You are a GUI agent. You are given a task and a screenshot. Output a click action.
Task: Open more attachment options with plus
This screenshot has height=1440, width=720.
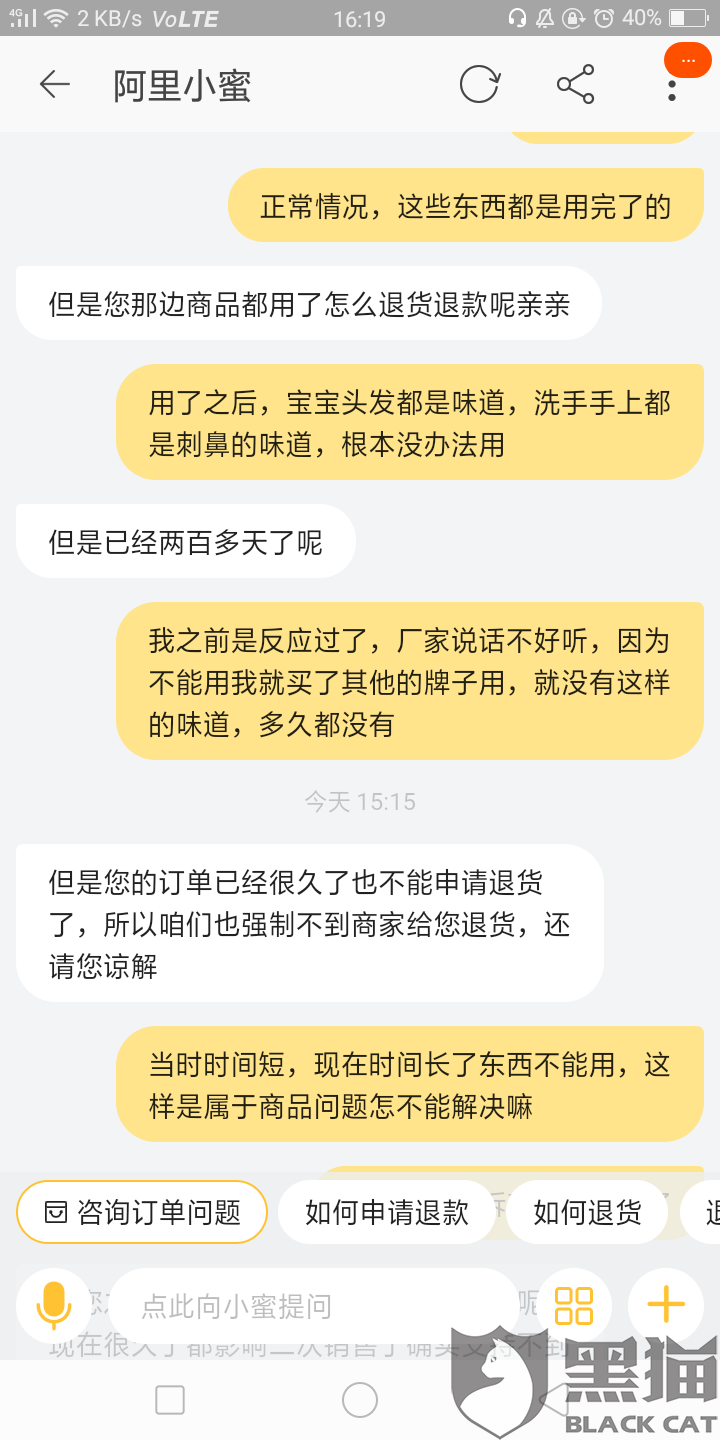pyautogui.click(x=666, y=1306)
